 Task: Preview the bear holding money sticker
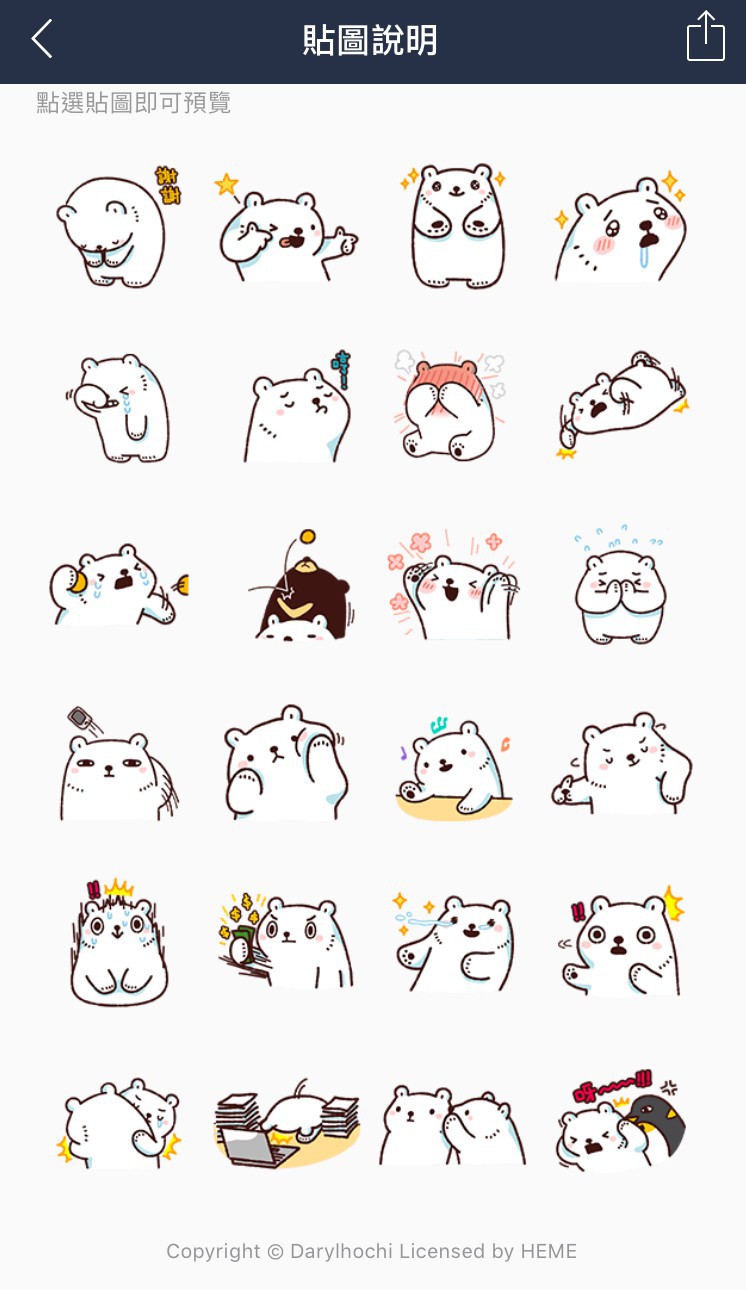(x=286, y=942)
